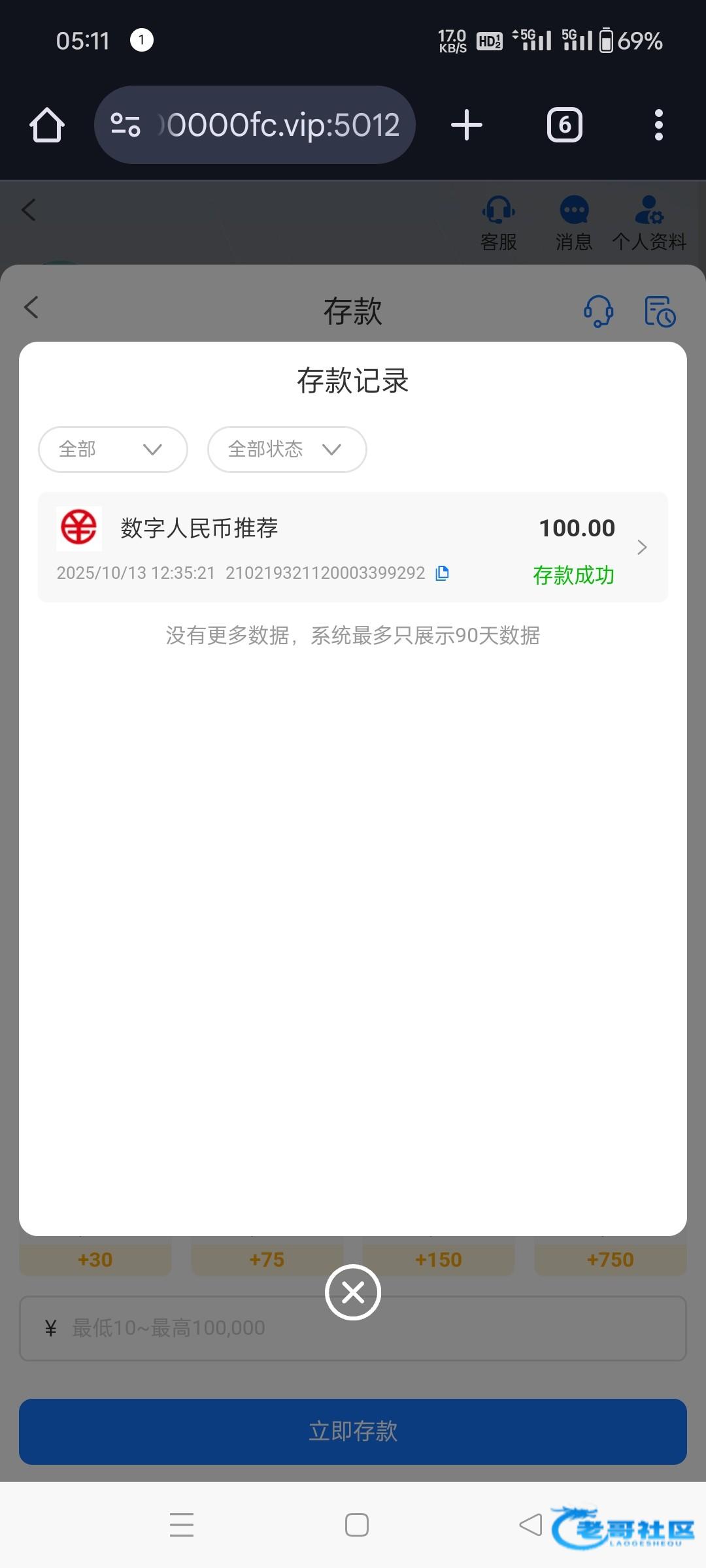
Task: Open the browser overflow menu
Action: pos(658,125)
